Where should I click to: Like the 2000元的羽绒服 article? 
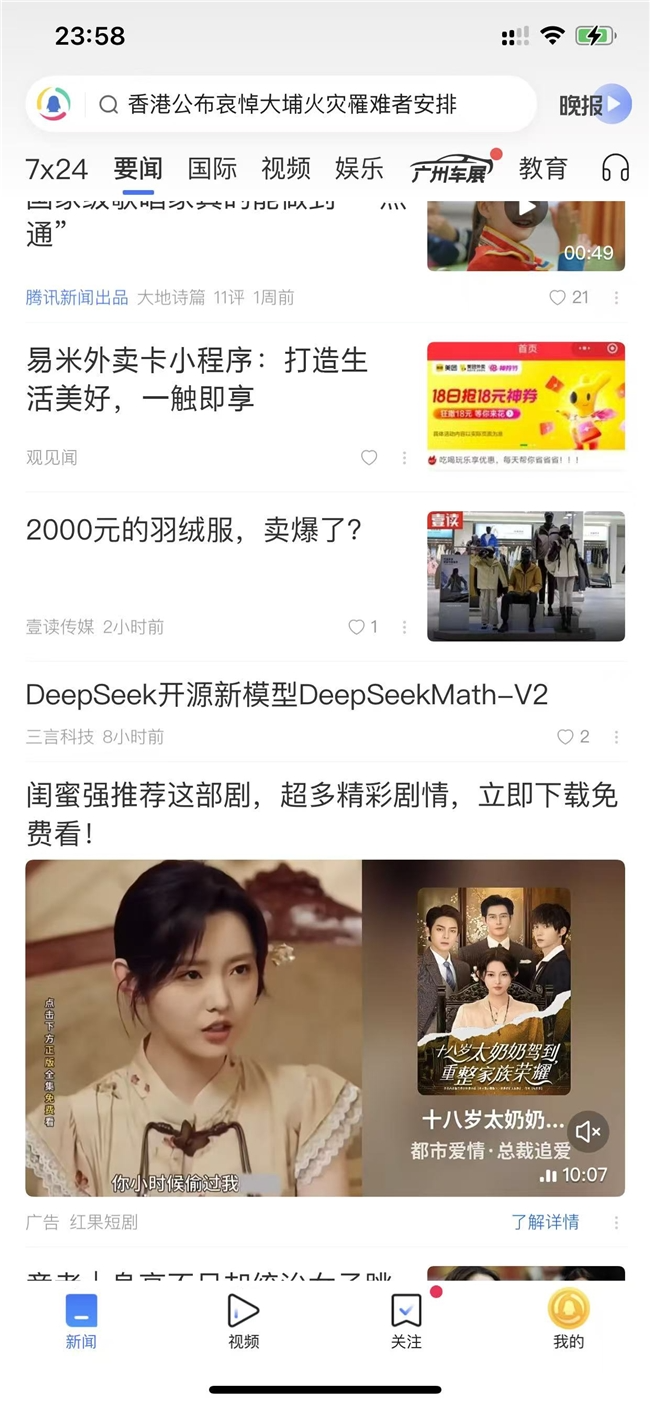pos(357,627)
